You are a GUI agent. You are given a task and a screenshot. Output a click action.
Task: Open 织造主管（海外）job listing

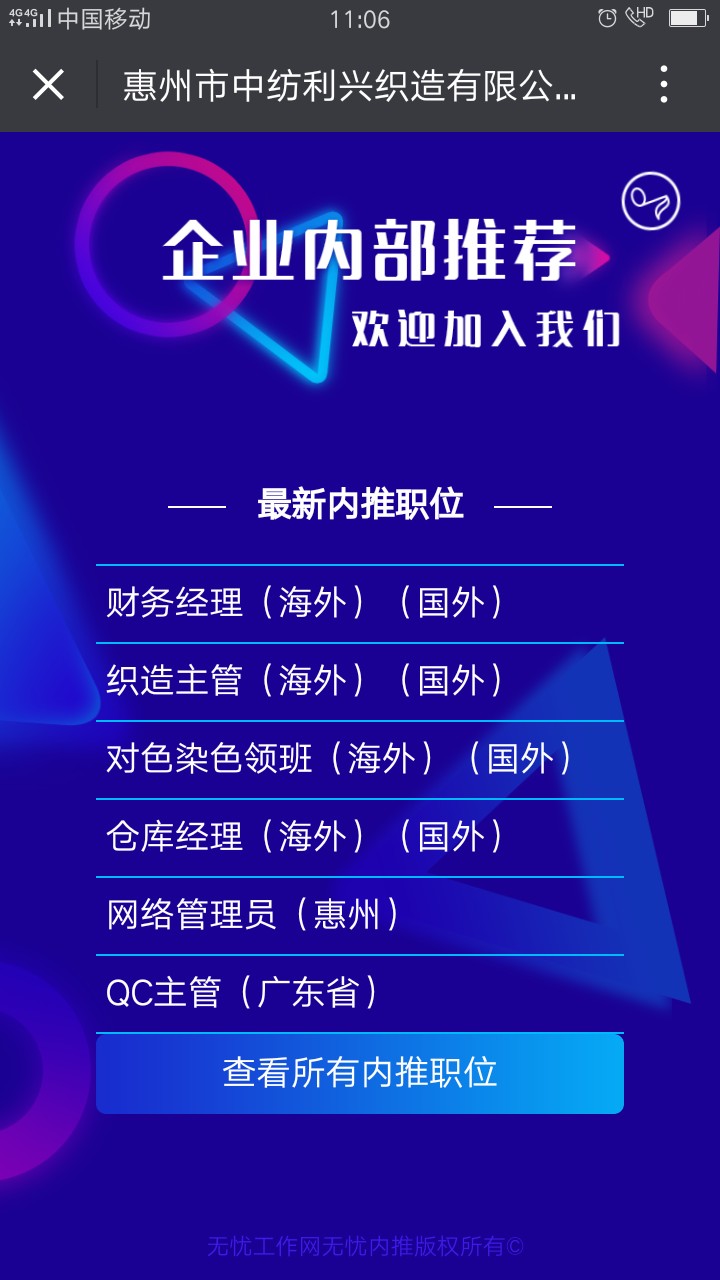[304, 681]
